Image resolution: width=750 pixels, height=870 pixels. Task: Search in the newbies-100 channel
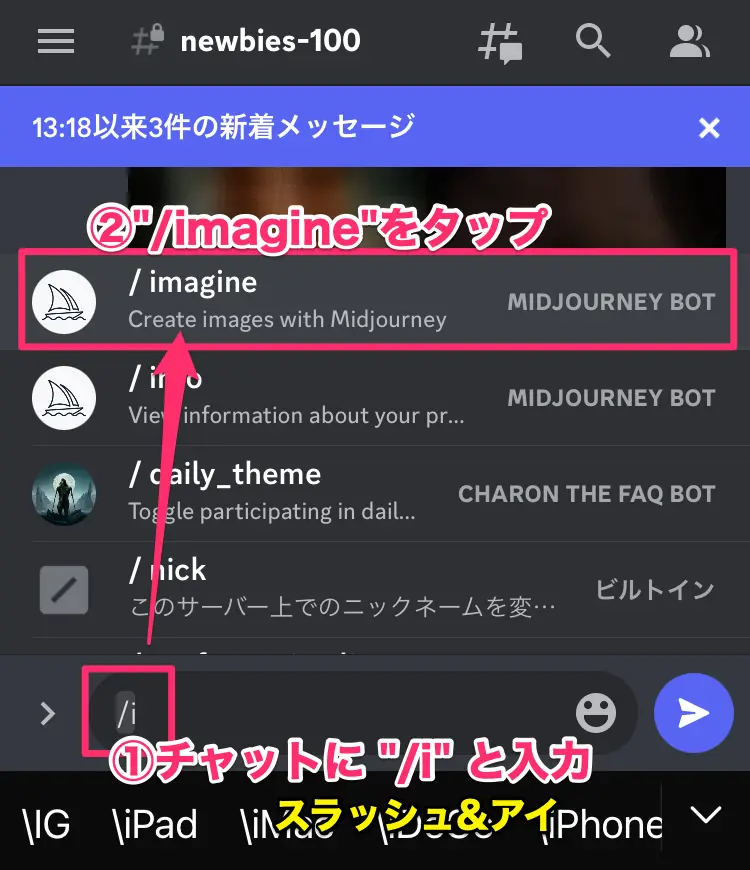coord(593,41)
